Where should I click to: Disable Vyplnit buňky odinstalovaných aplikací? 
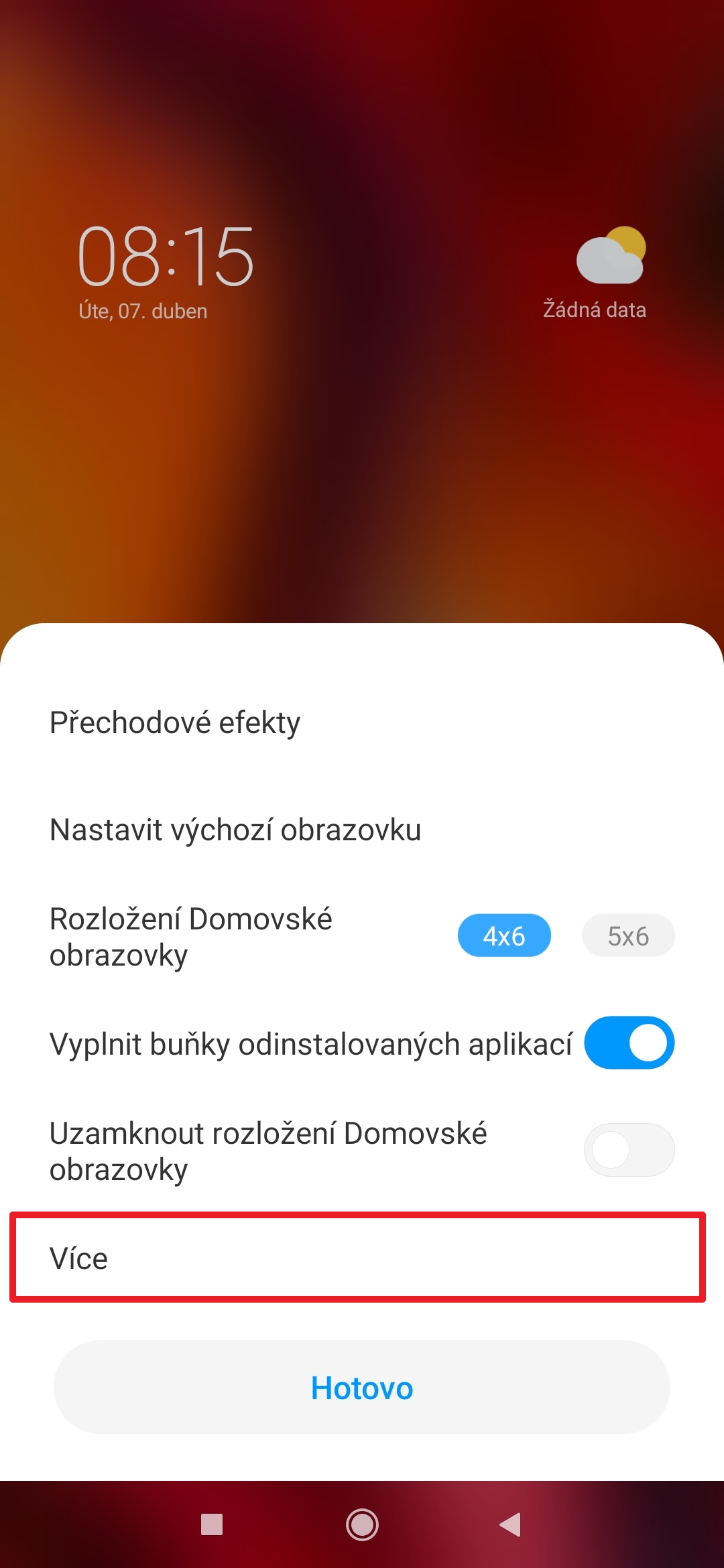629,1043
